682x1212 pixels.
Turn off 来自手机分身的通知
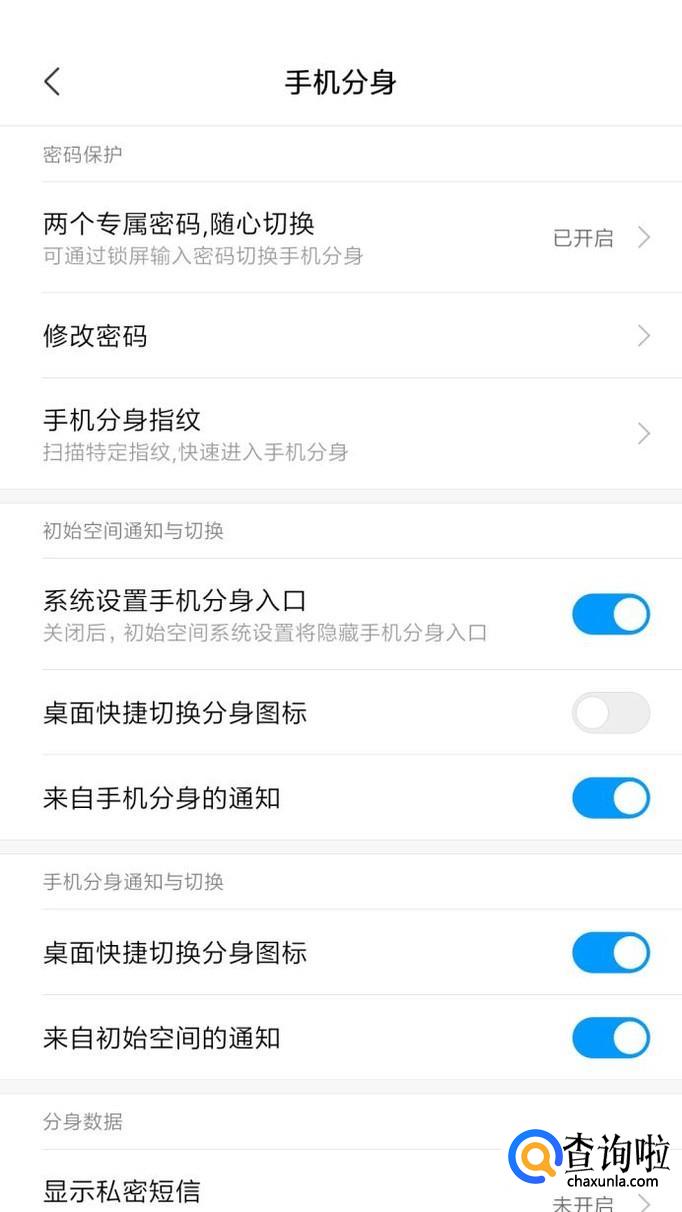pyautogui.click(x=610, y=798)
